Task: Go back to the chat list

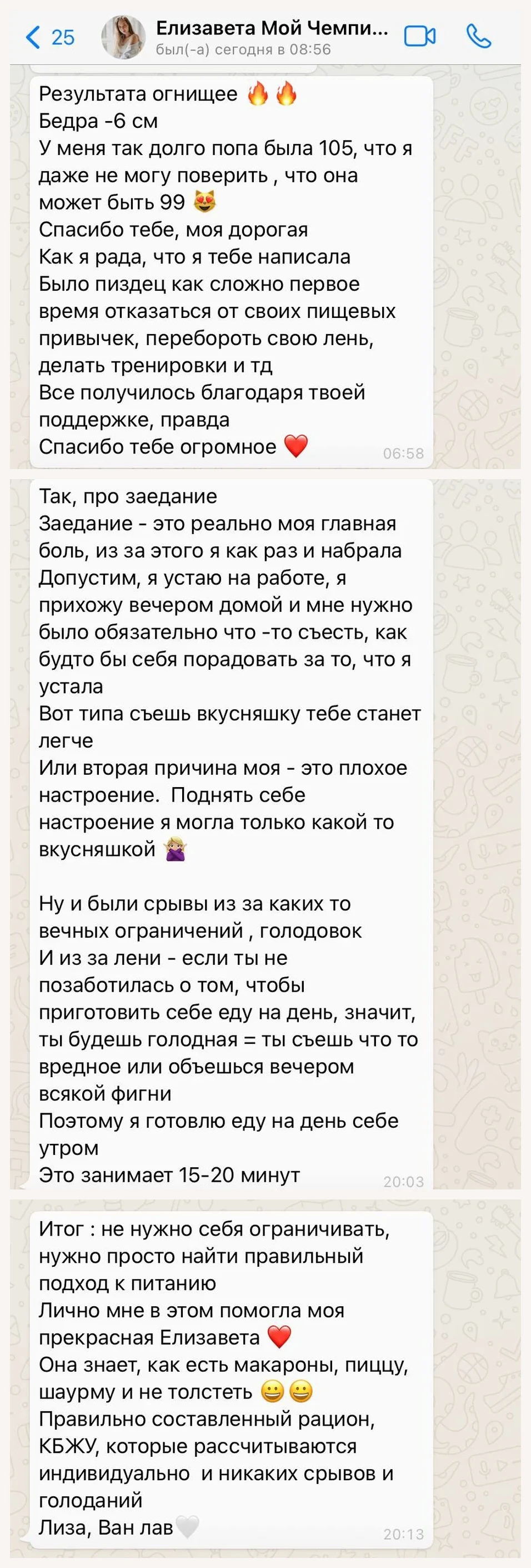Action: pyautogui.click(x=50, y=37)
